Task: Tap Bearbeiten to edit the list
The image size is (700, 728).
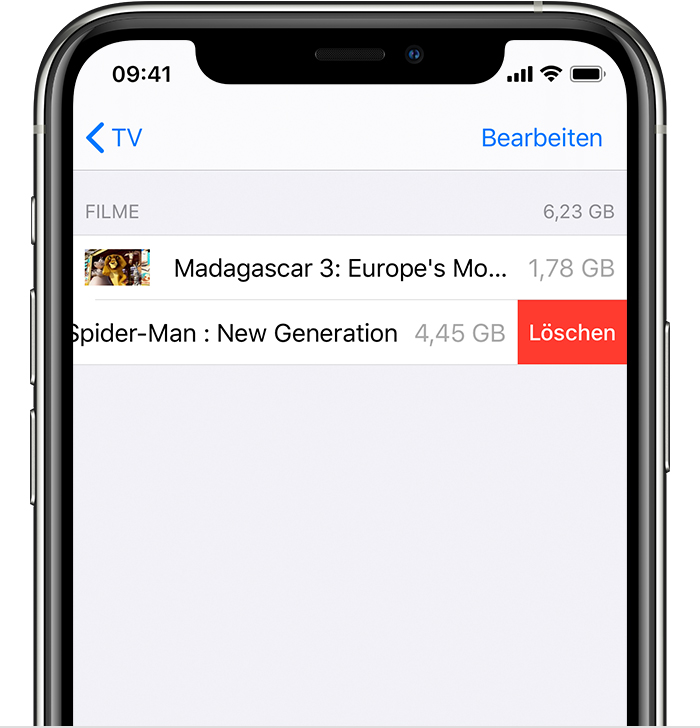Action: (x=541, y=138)
